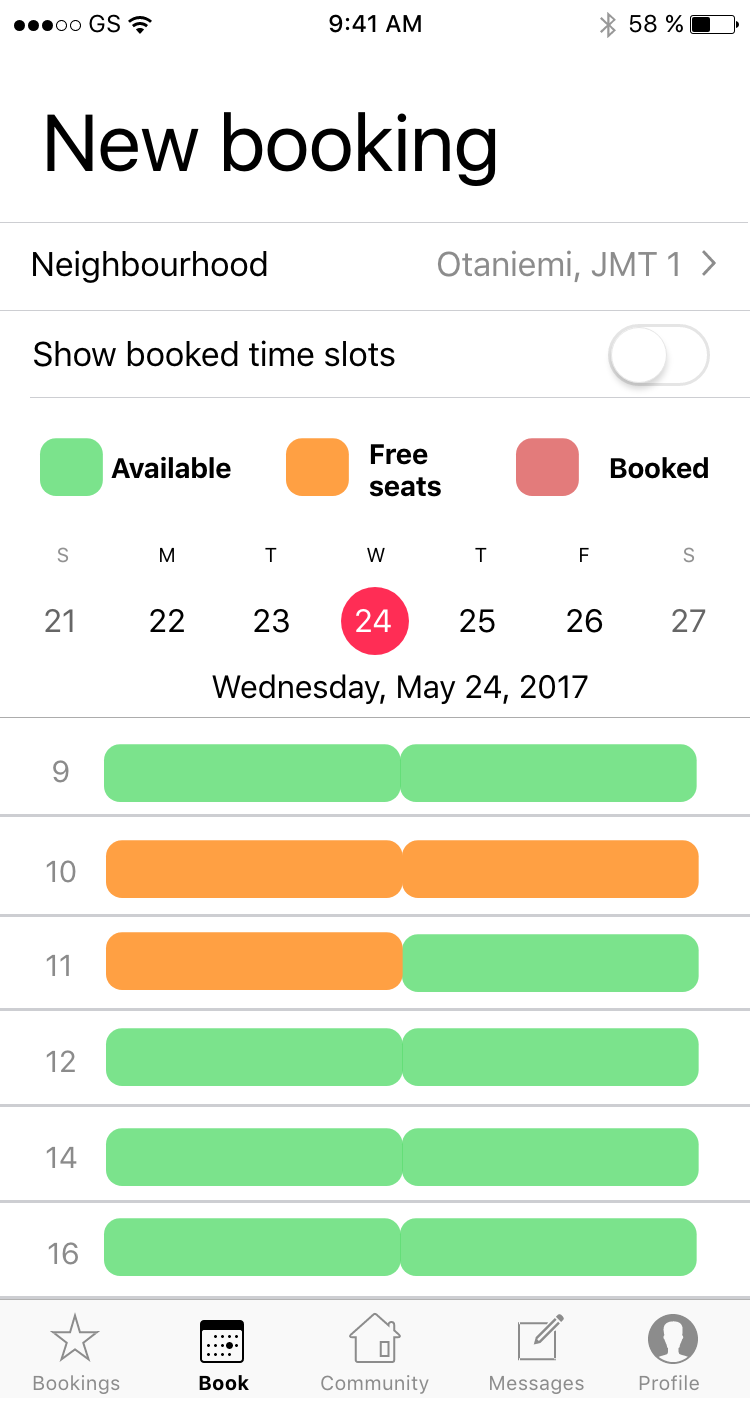
Task: Select Sunday 21 in the calendar
Action: click(61, 621)
